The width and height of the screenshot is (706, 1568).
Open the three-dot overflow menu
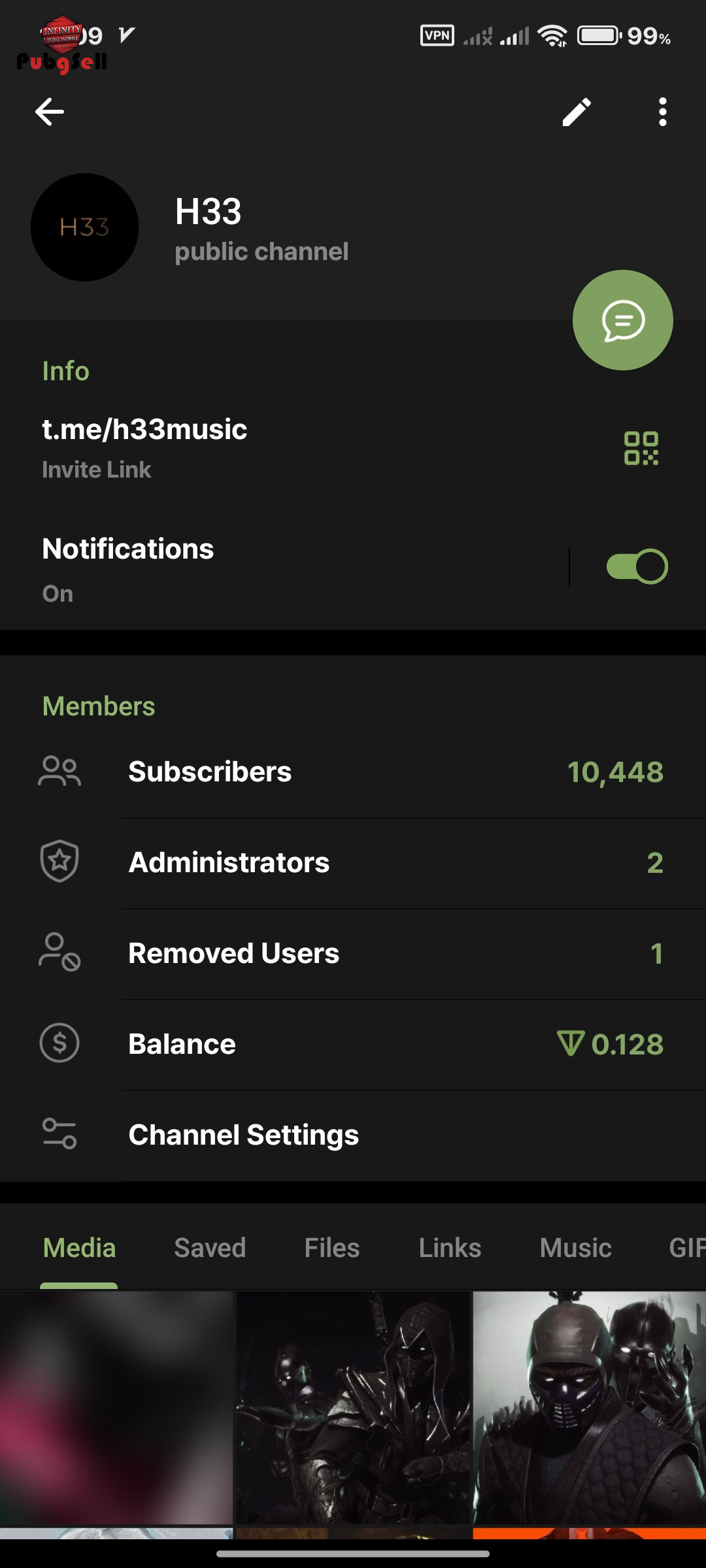tap(663, 112)
